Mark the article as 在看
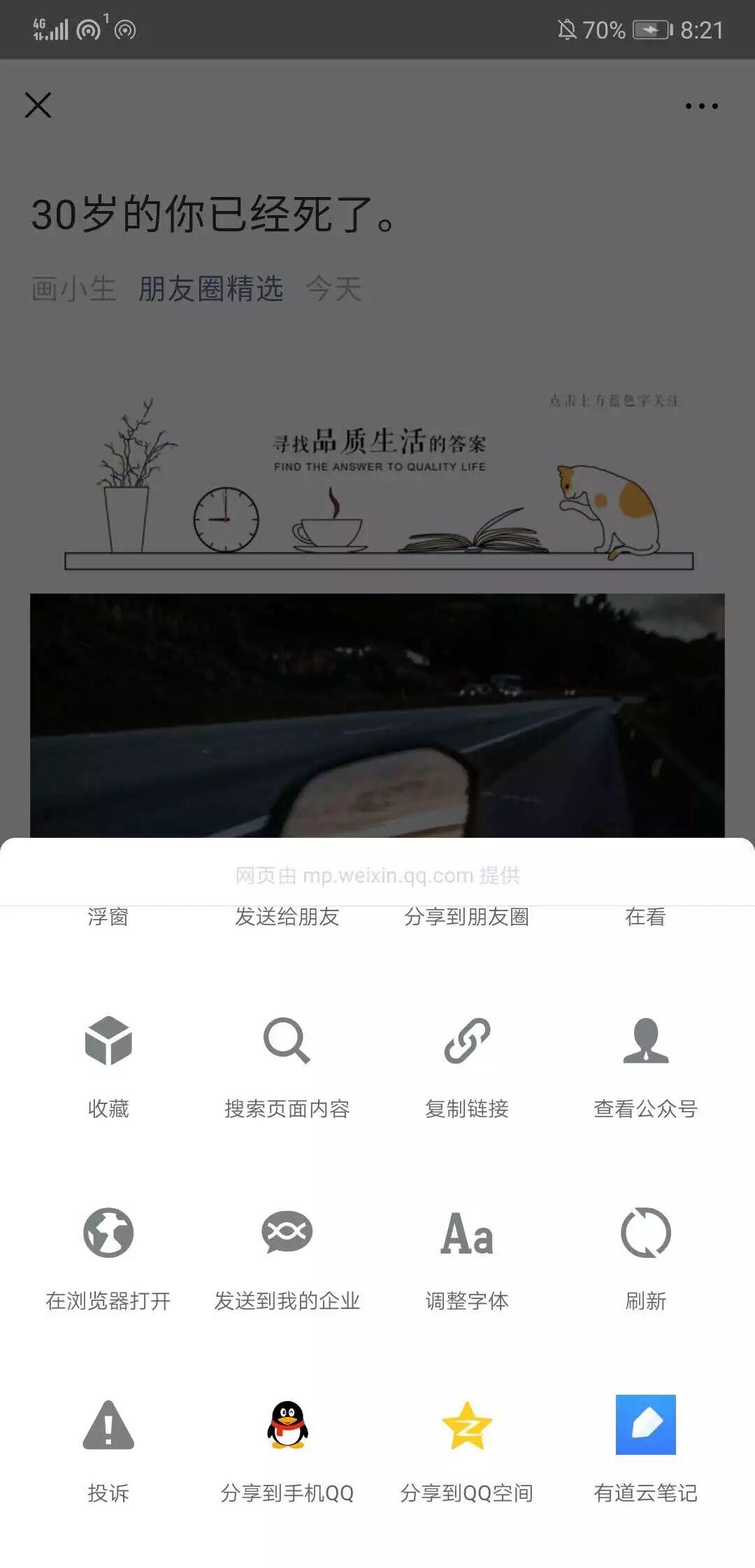The height and width of the screenshot is (1568, 755). pyautogui.click(x=645, y=917)
